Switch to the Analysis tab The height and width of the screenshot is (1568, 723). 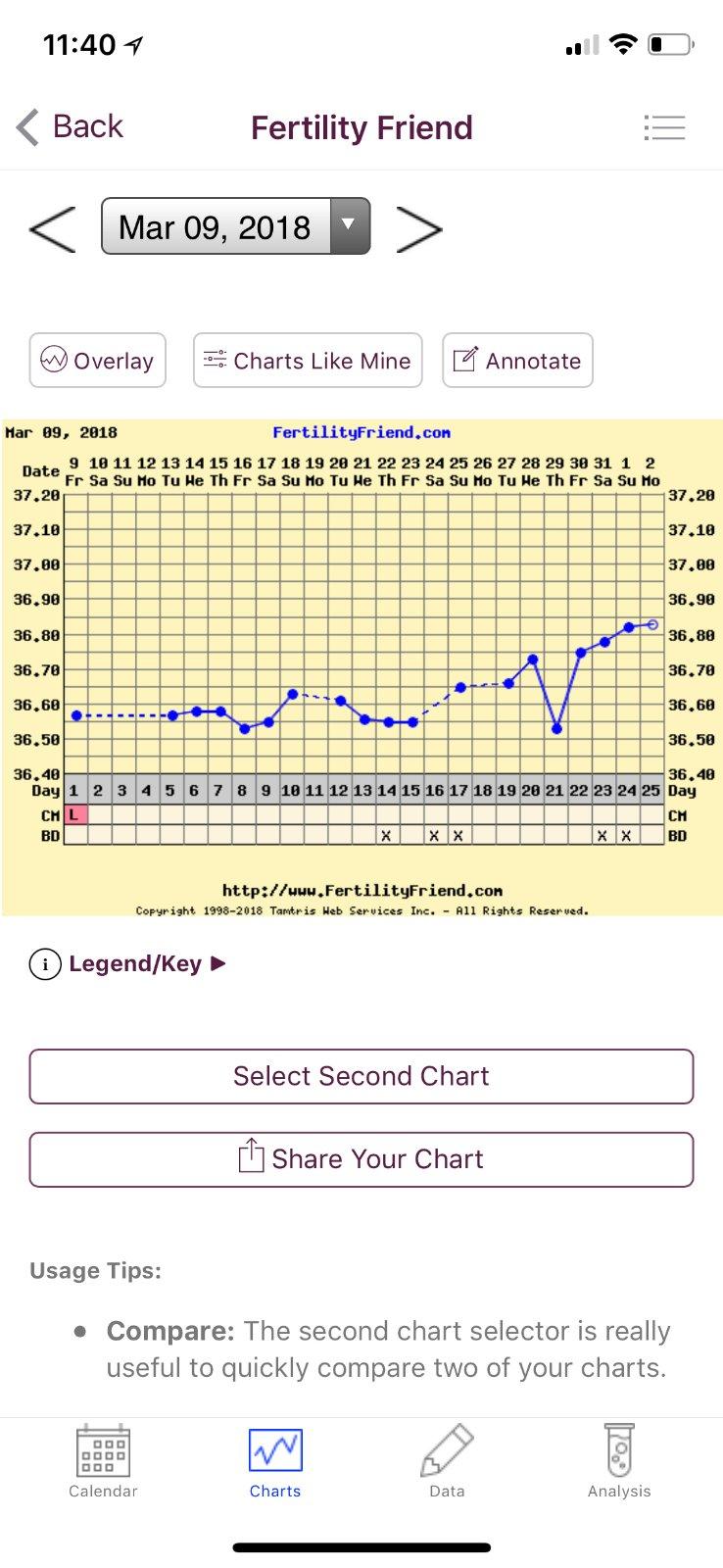pyautogui.click(x=619, y=1462)
